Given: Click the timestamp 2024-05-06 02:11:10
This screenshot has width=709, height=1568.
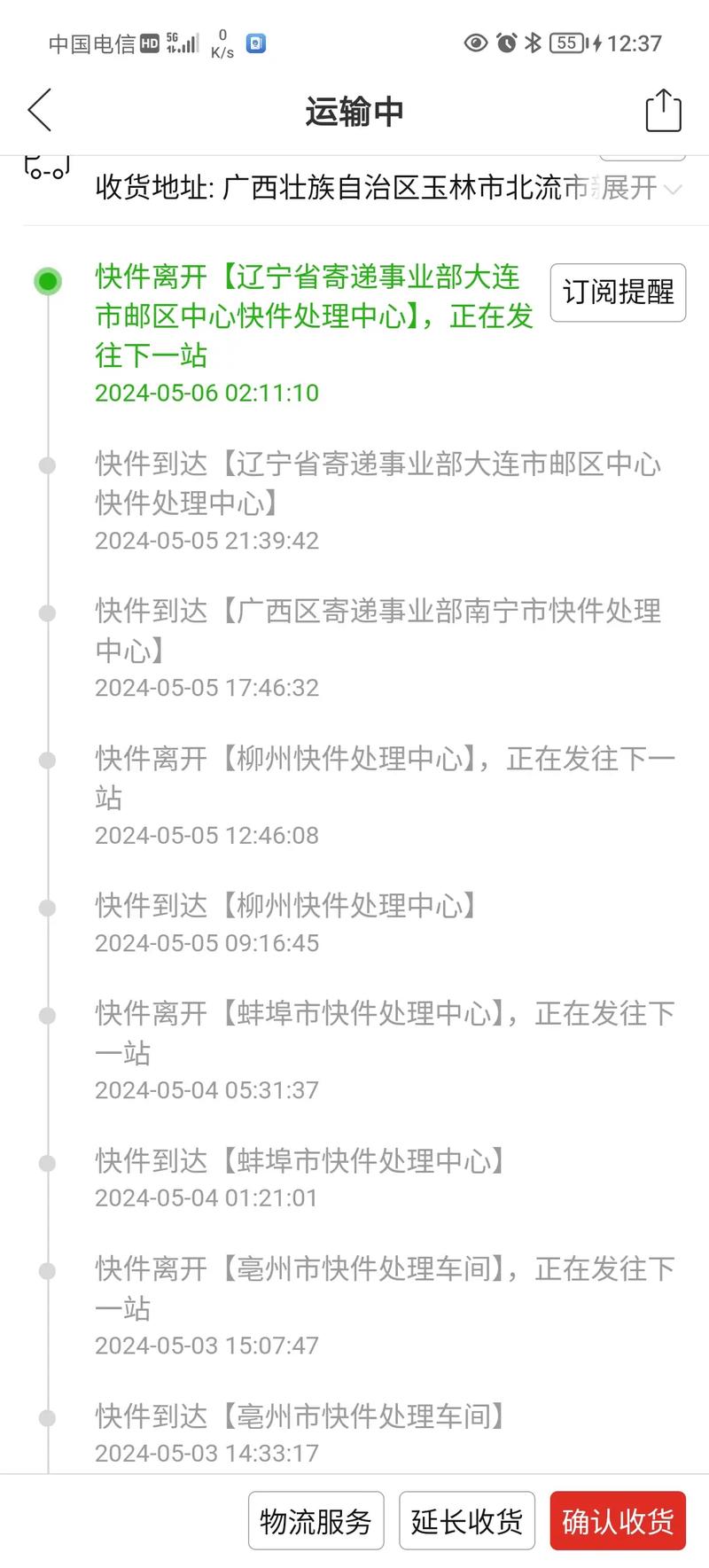Looking at the screenshot, I should (206, 392).
